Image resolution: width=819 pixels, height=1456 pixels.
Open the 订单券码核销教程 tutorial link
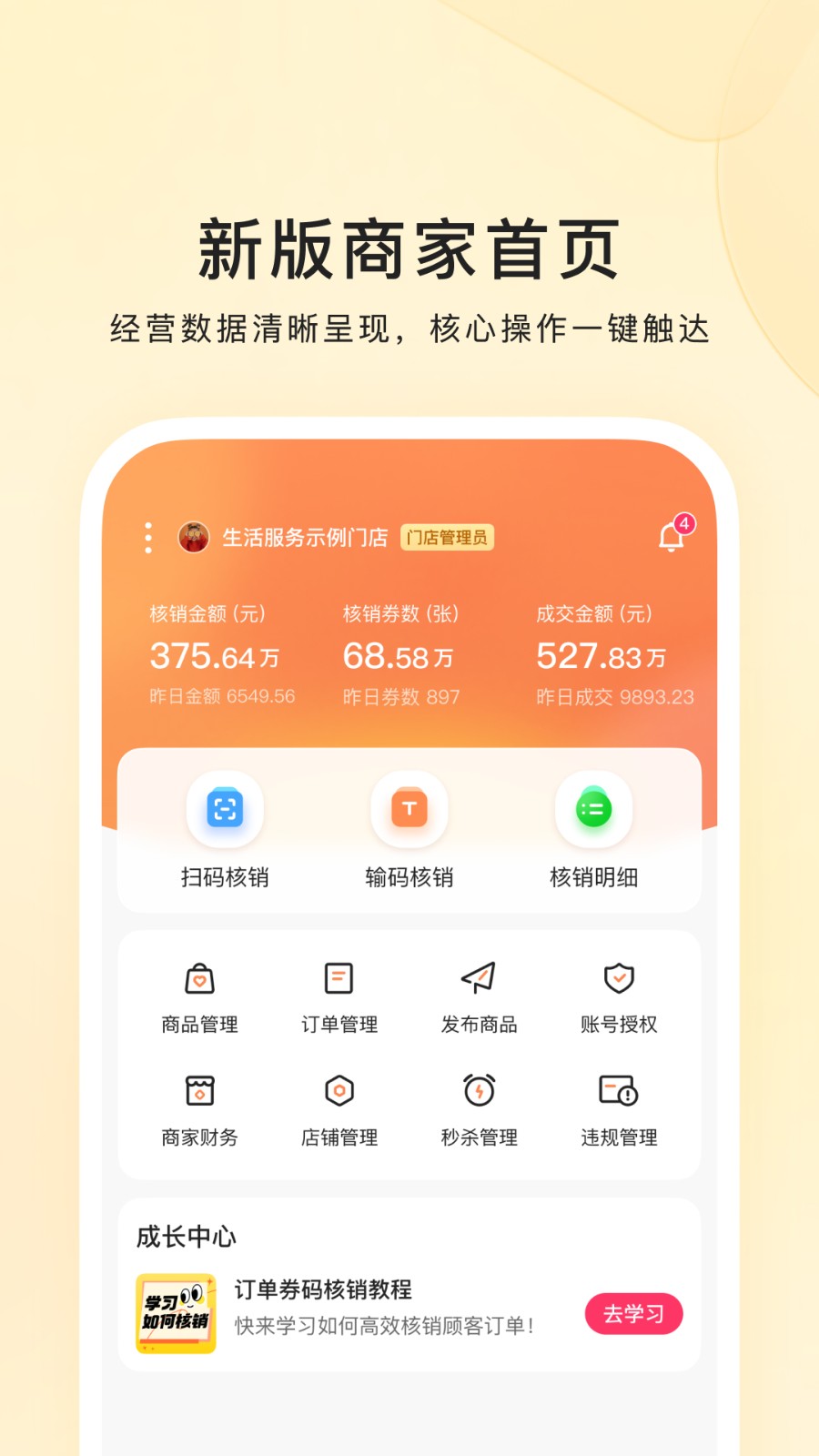point(323,1290)
